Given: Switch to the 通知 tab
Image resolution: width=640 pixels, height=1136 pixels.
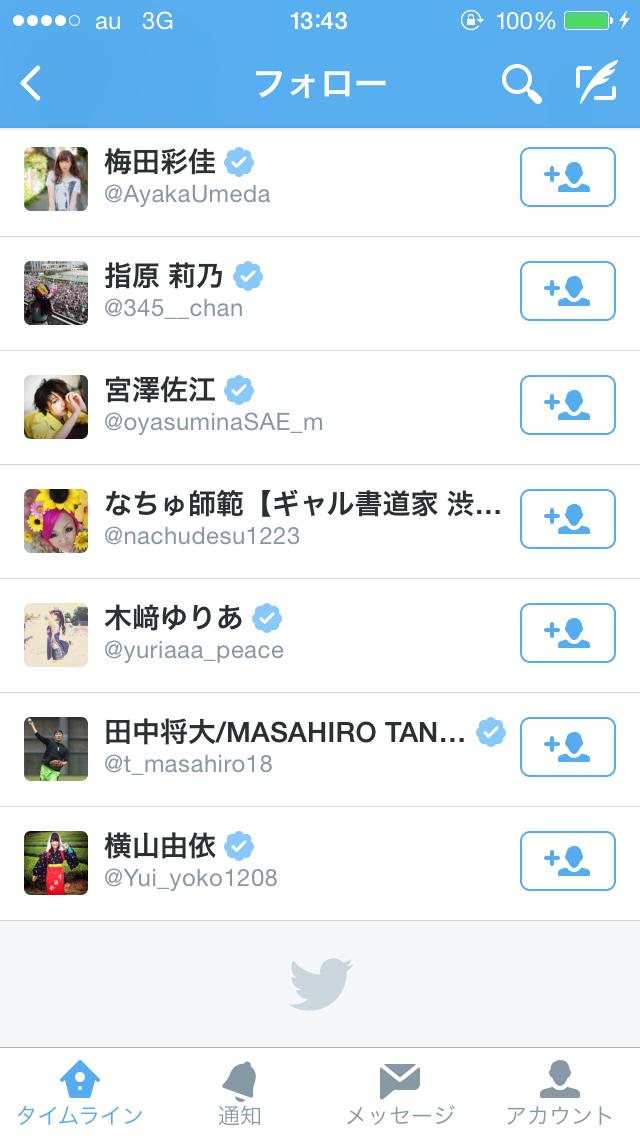Looking at the screenshot, I should click(x=240, y=1092).
